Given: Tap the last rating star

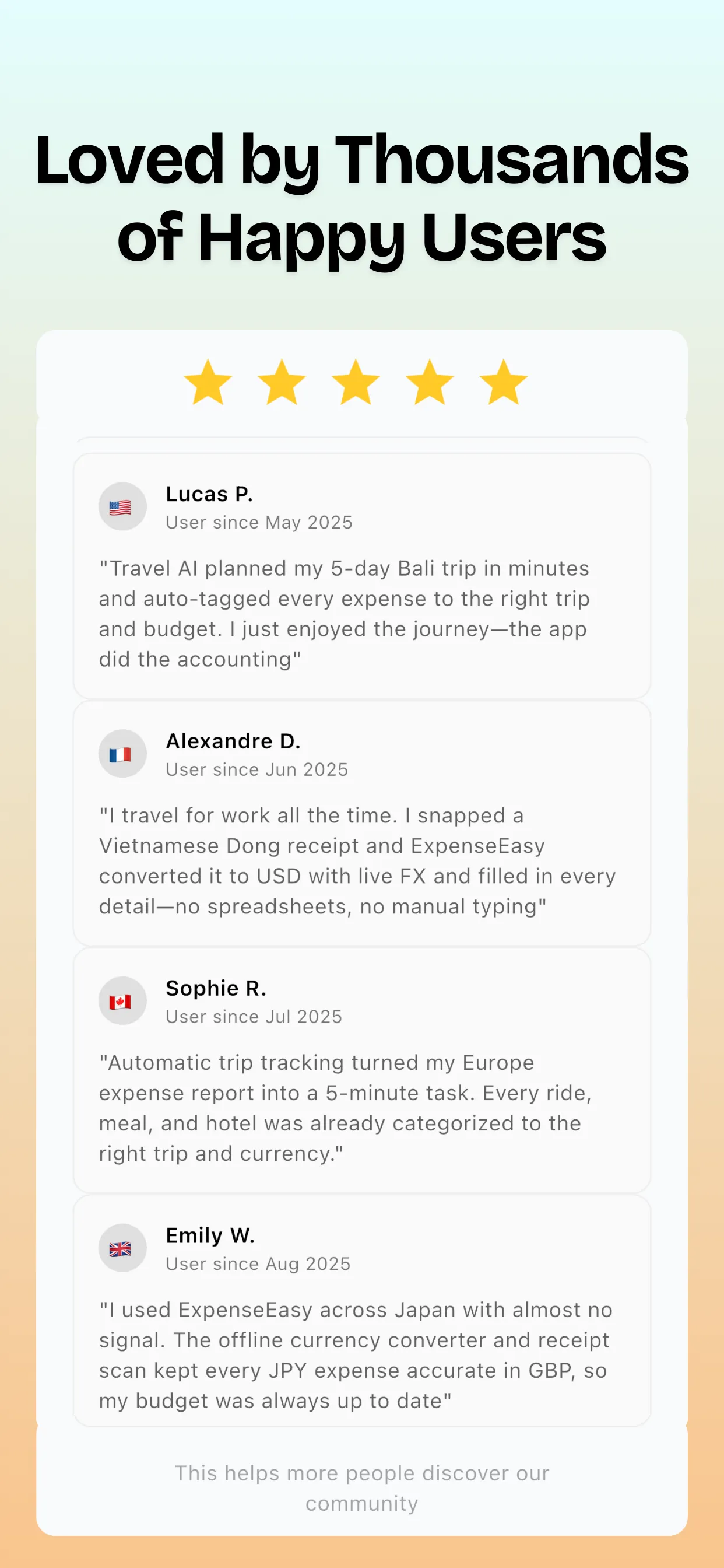Looking at the screenshot, I should (x=504, y=383).
